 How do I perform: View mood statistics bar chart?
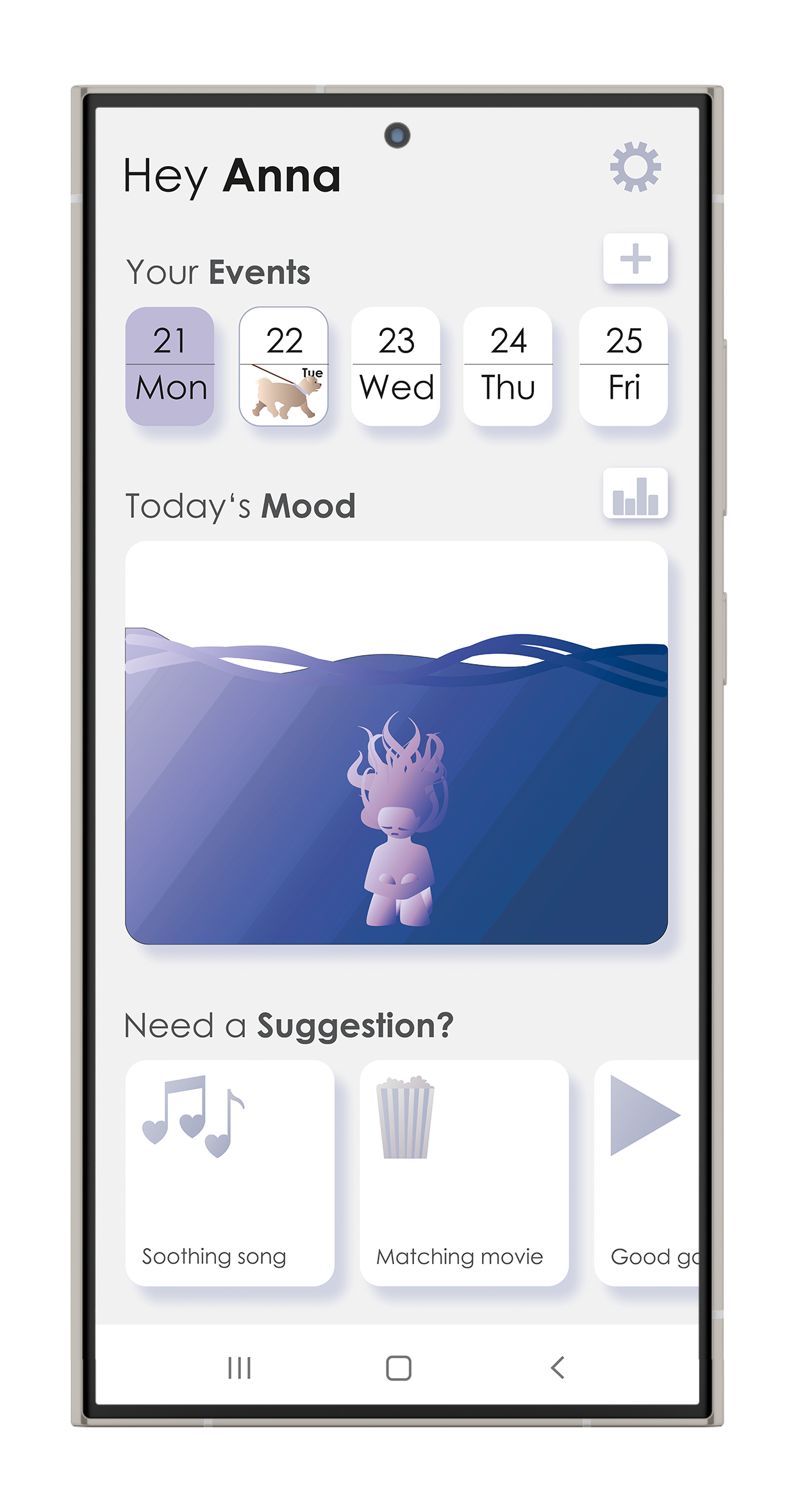pos(635,494)
